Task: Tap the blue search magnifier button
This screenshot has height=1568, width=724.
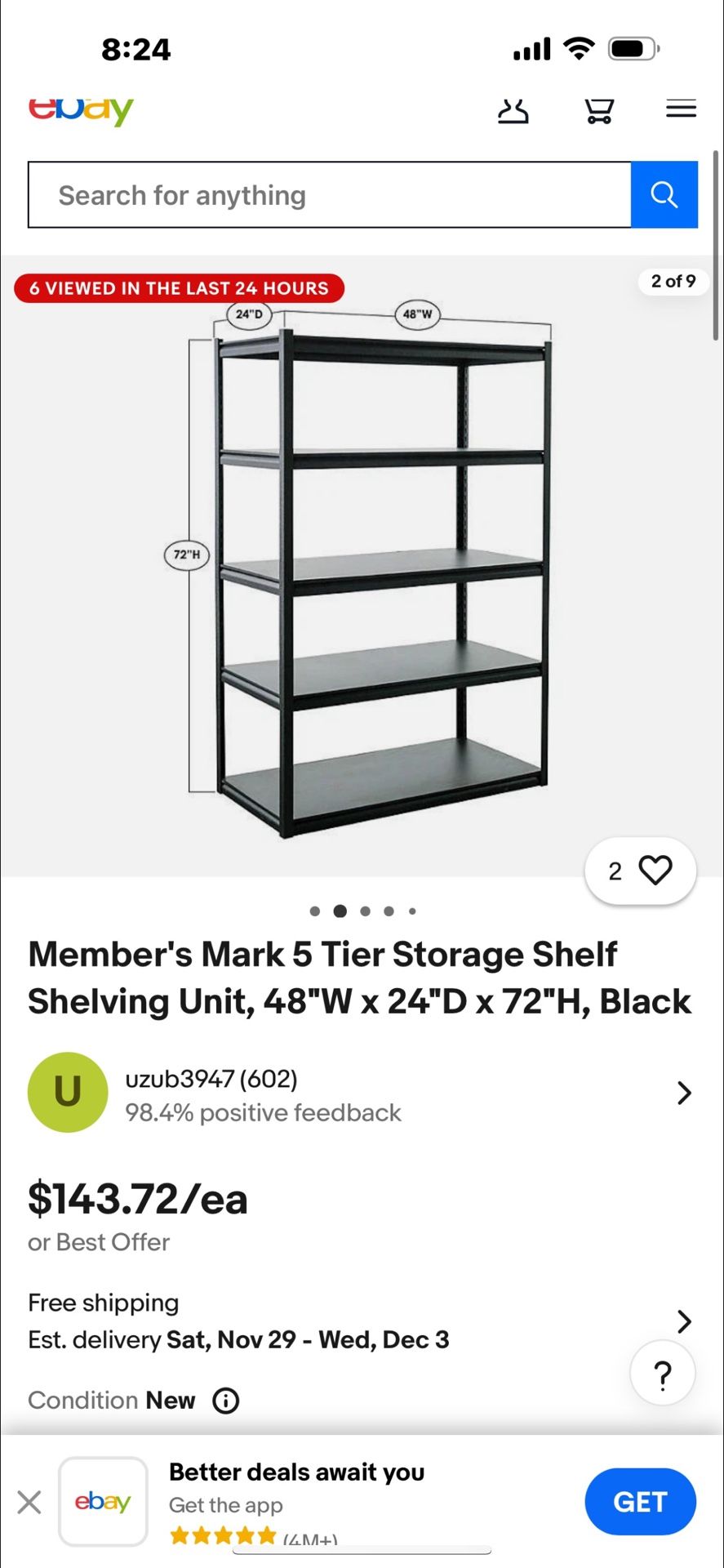Action: tap(664, 195)
